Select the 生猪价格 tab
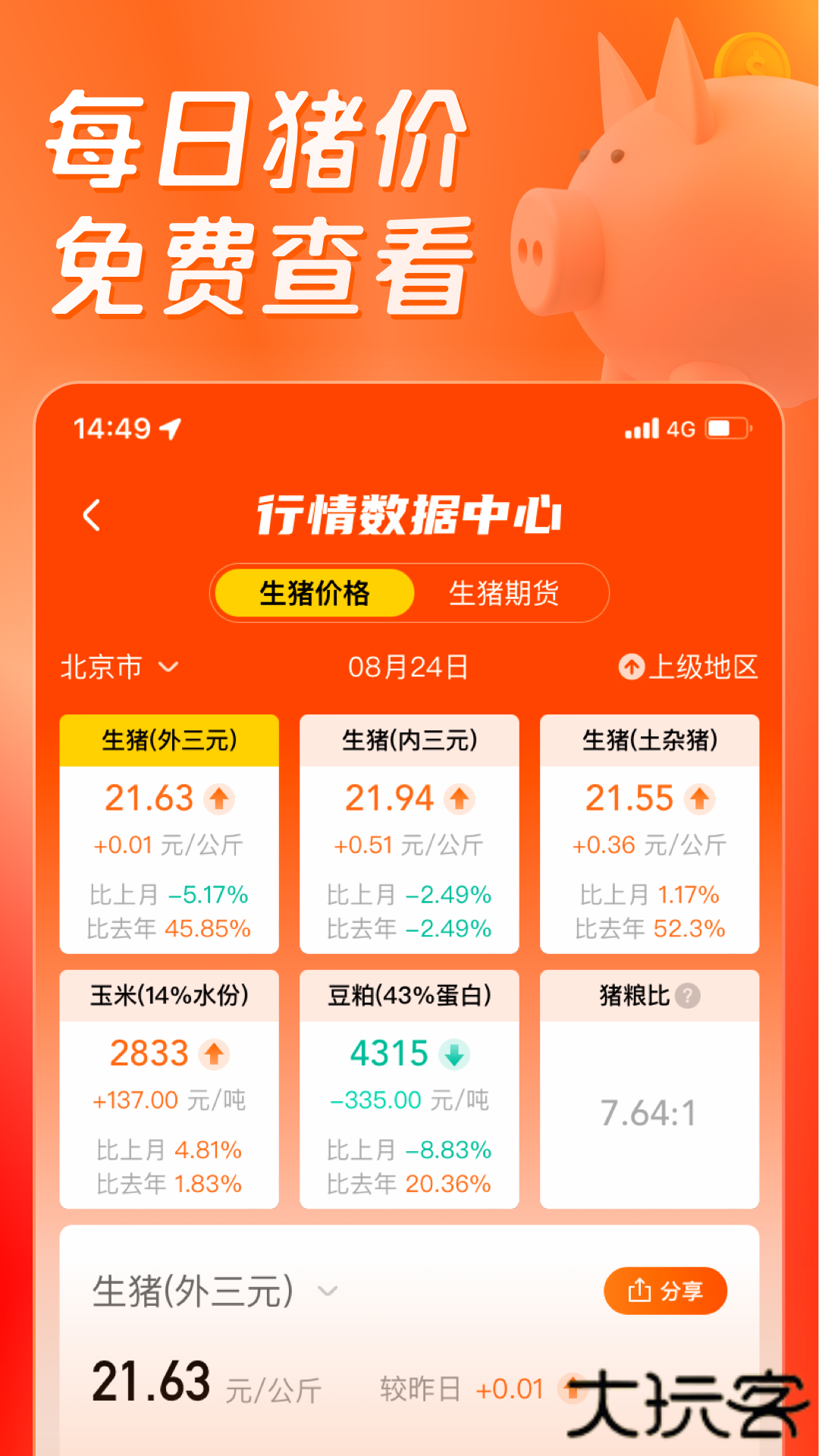This screenshot has width=819, height=1456. coord(315,595)
